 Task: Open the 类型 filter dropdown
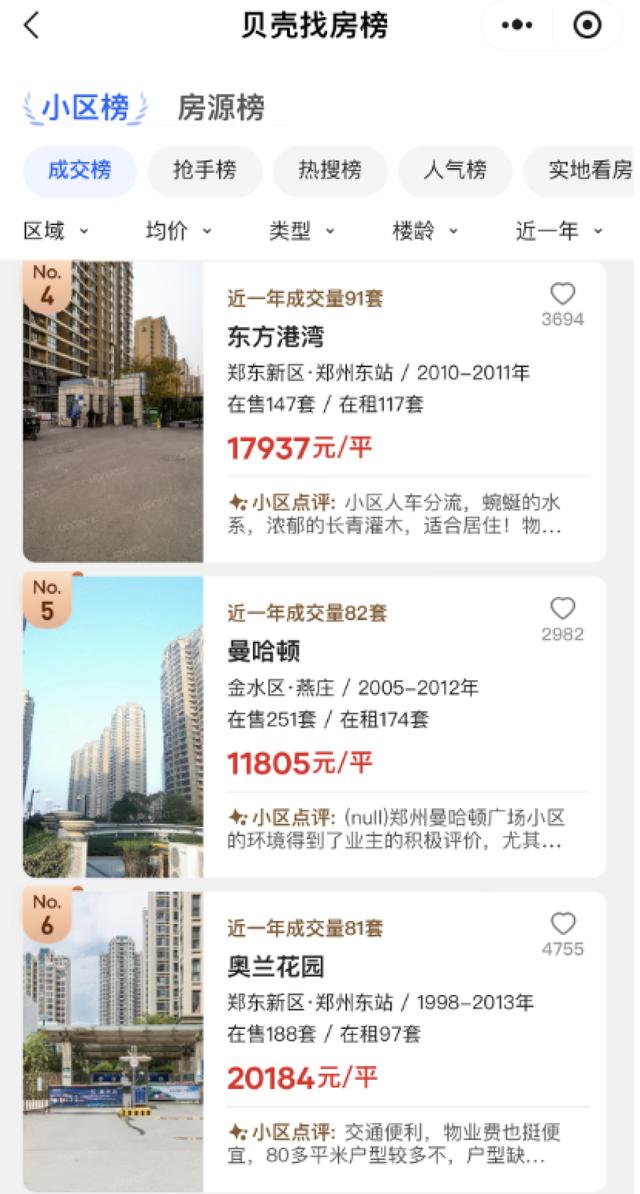pyautogui.click(x=302, y=231)
